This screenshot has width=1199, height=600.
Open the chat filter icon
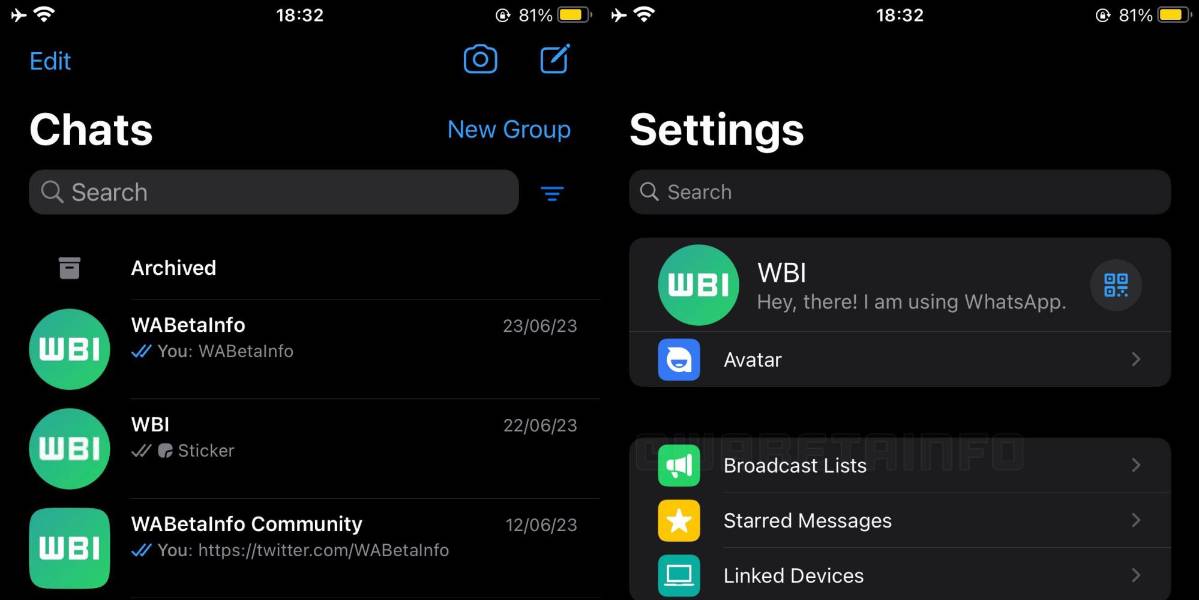552,194
